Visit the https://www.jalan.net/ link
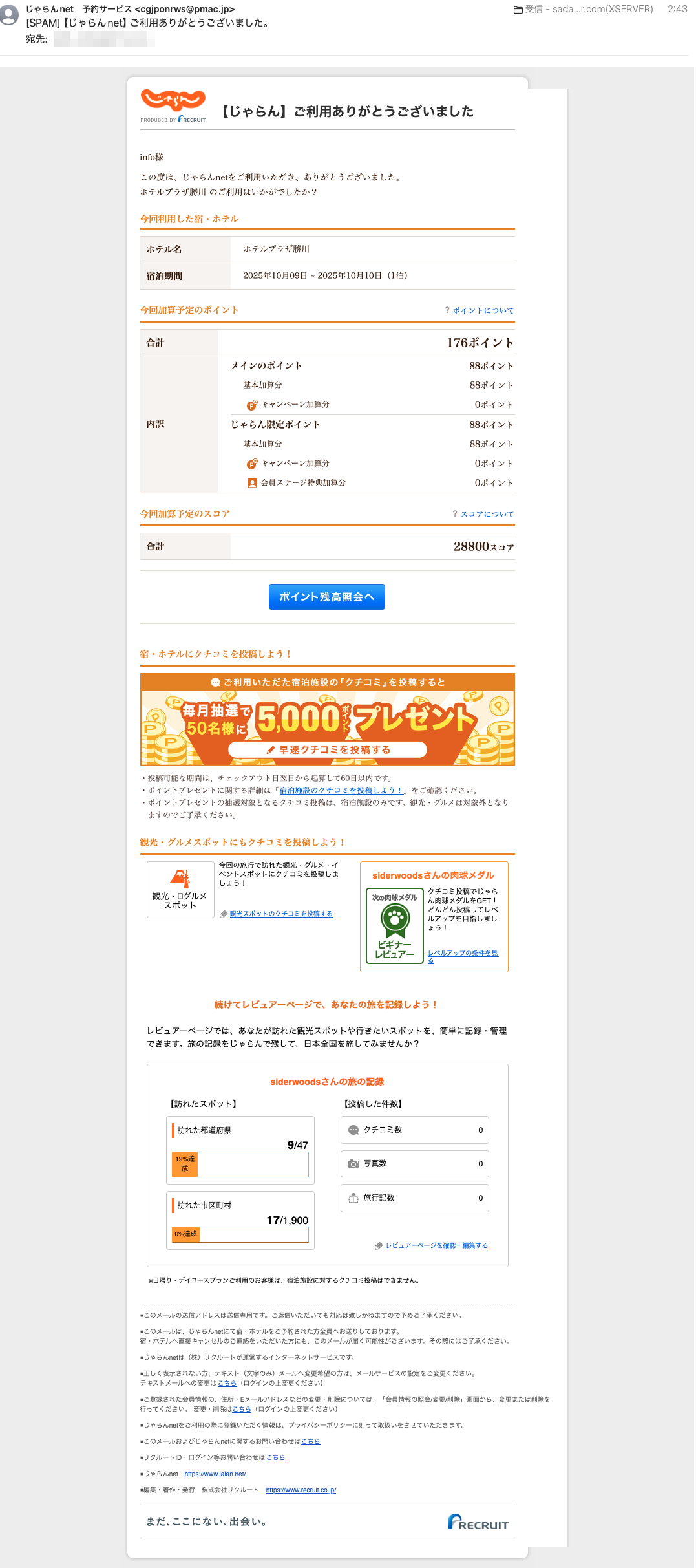The width and height of the screenshot is (696, 1568). [x=215, y=1474]
